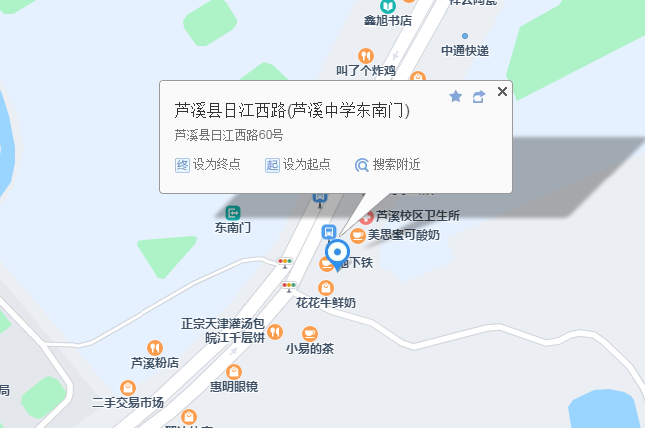Favorite this location with the star
This screenshot has width=645, height=428.
click(x=456, y=96)
